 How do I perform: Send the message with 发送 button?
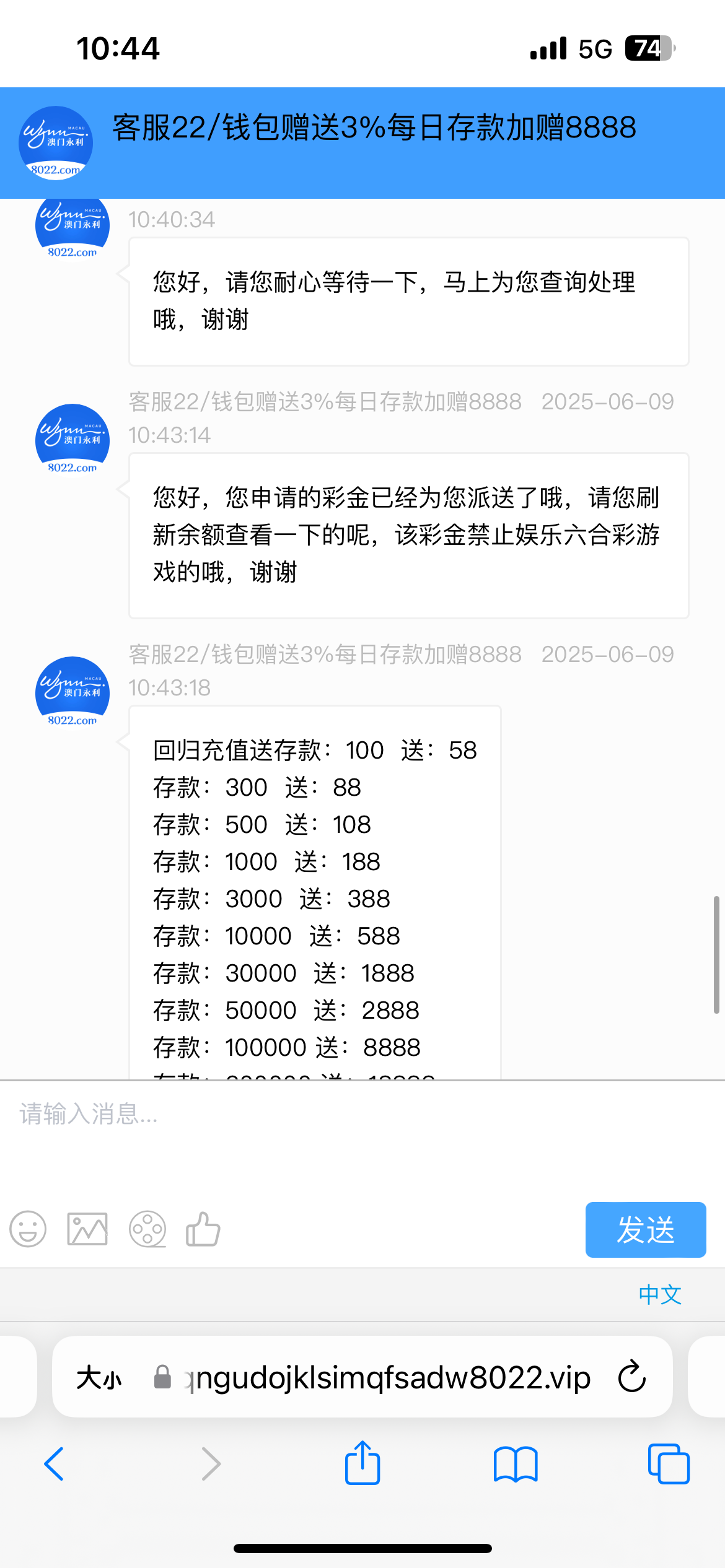click(x=646, y=1229)
